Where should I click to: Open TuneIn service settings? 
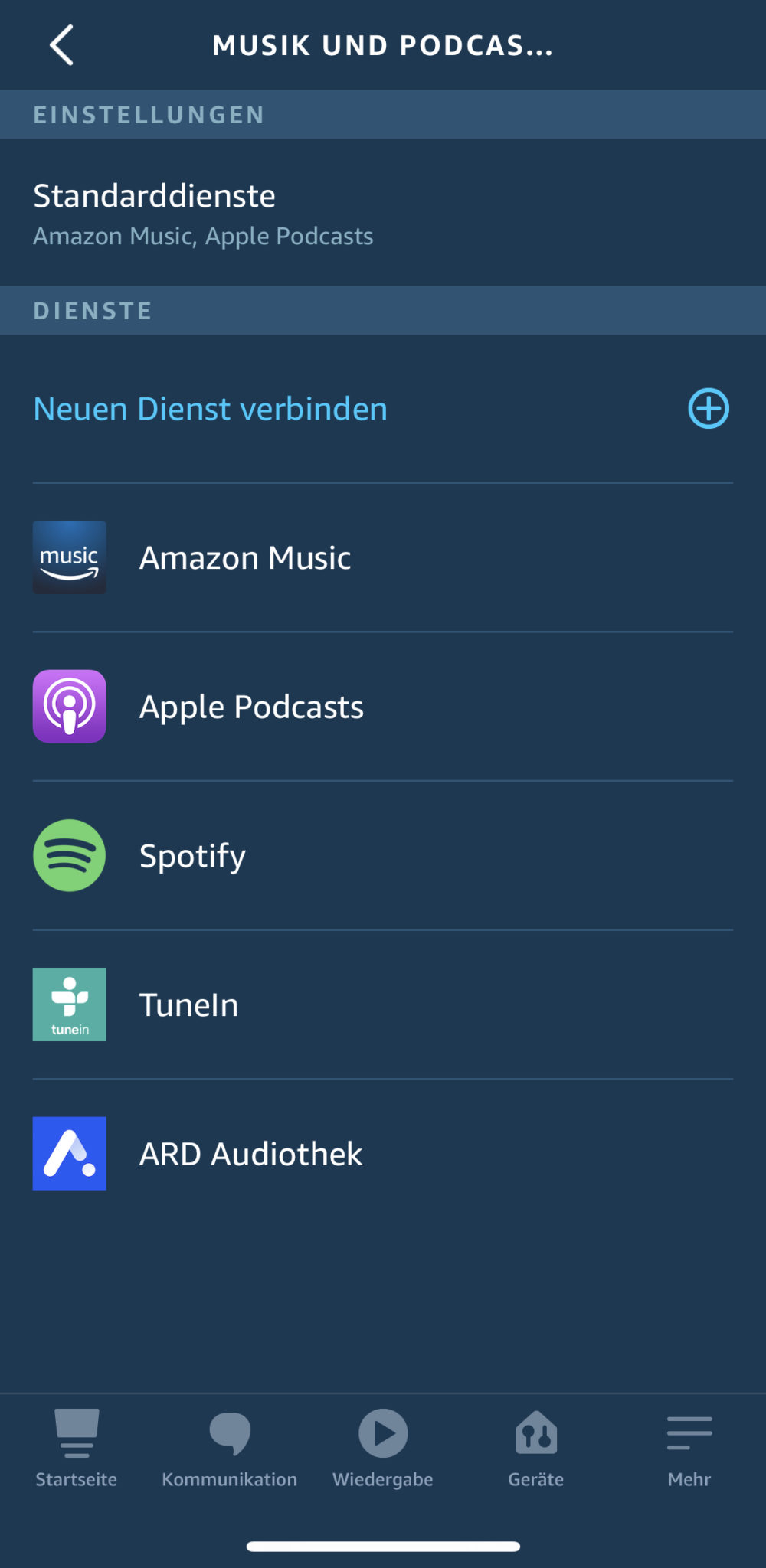tap(188, 1004)
